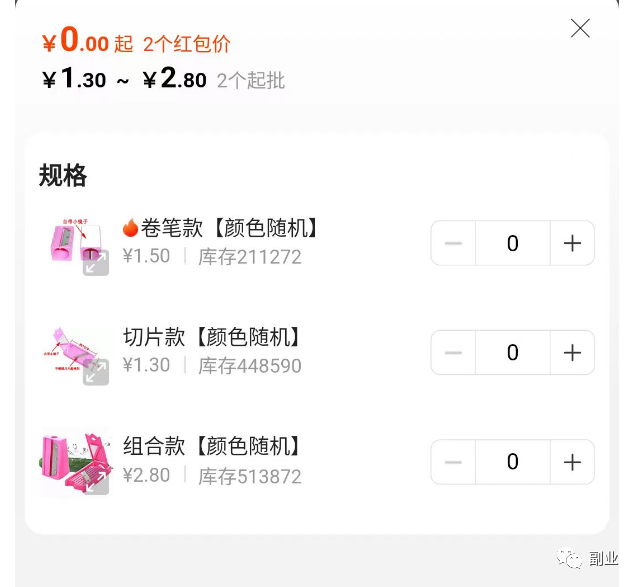
Task: Decrease quantity of 组合款
Action: point(453,462)
